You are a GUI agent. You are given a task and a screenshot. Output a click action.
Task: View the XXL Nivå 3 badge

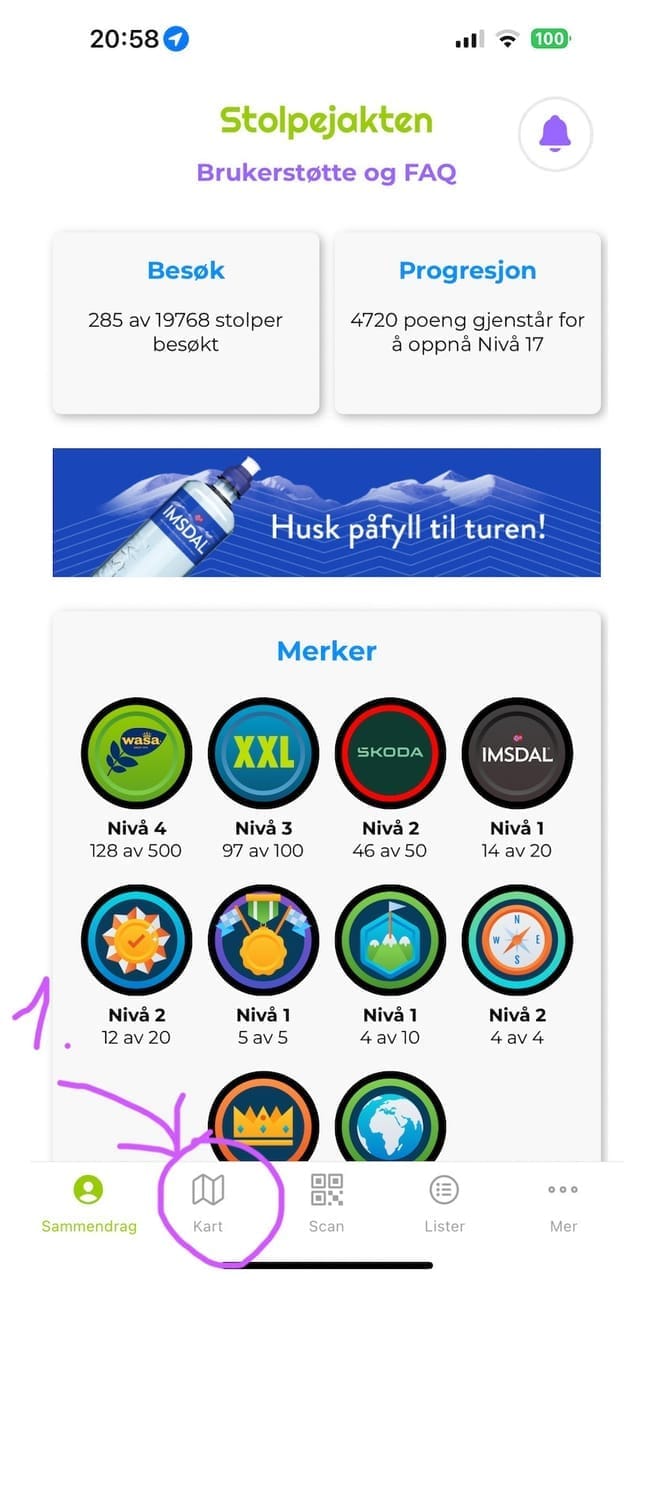tap(263, 753)
